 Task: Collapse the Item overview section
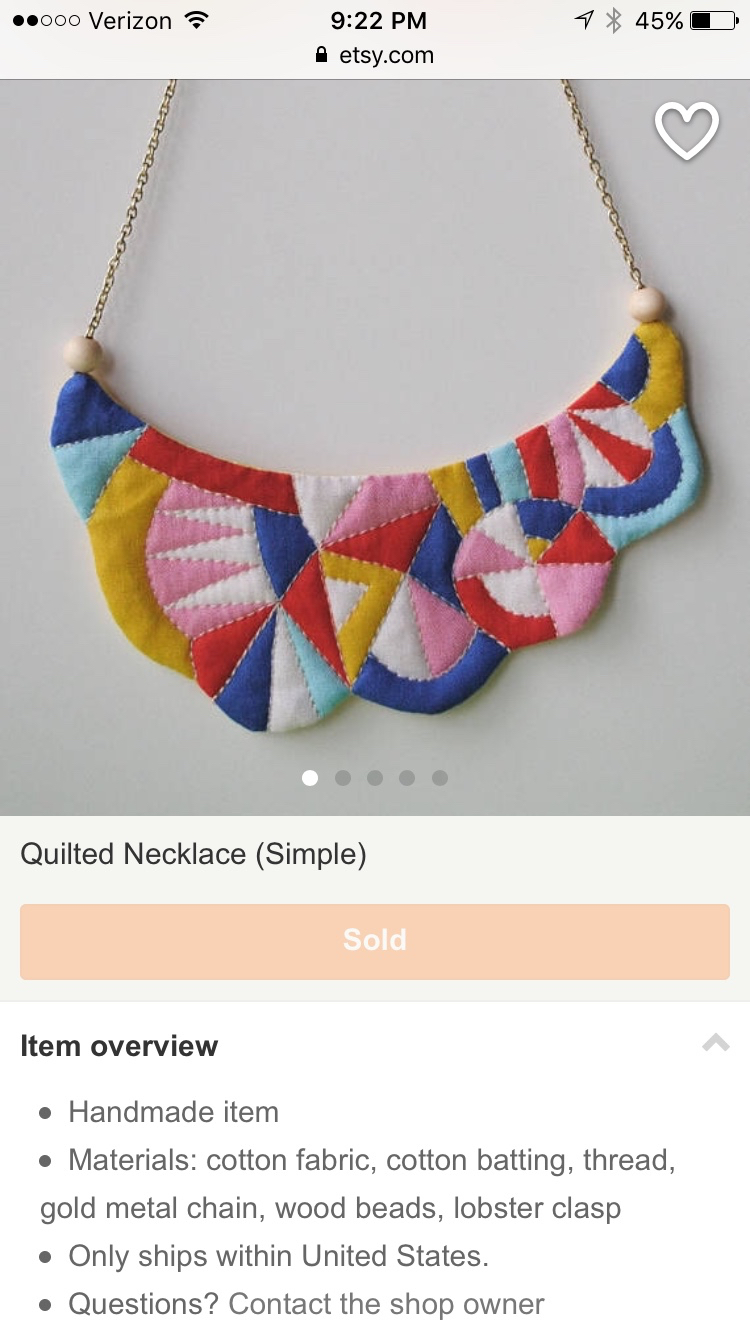[715, 1044]
